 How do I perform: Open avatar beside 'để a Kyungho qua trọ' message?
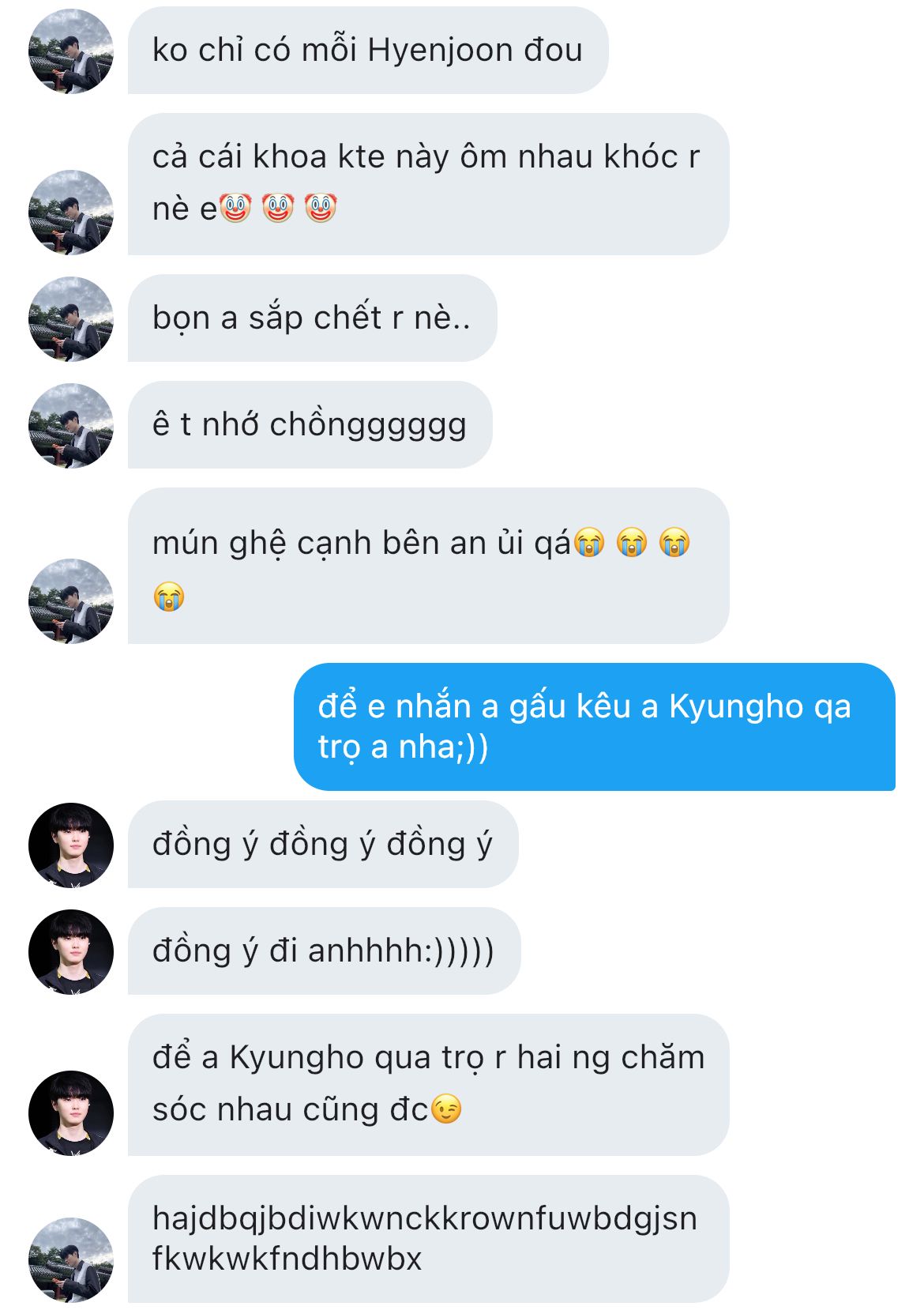71,1113
